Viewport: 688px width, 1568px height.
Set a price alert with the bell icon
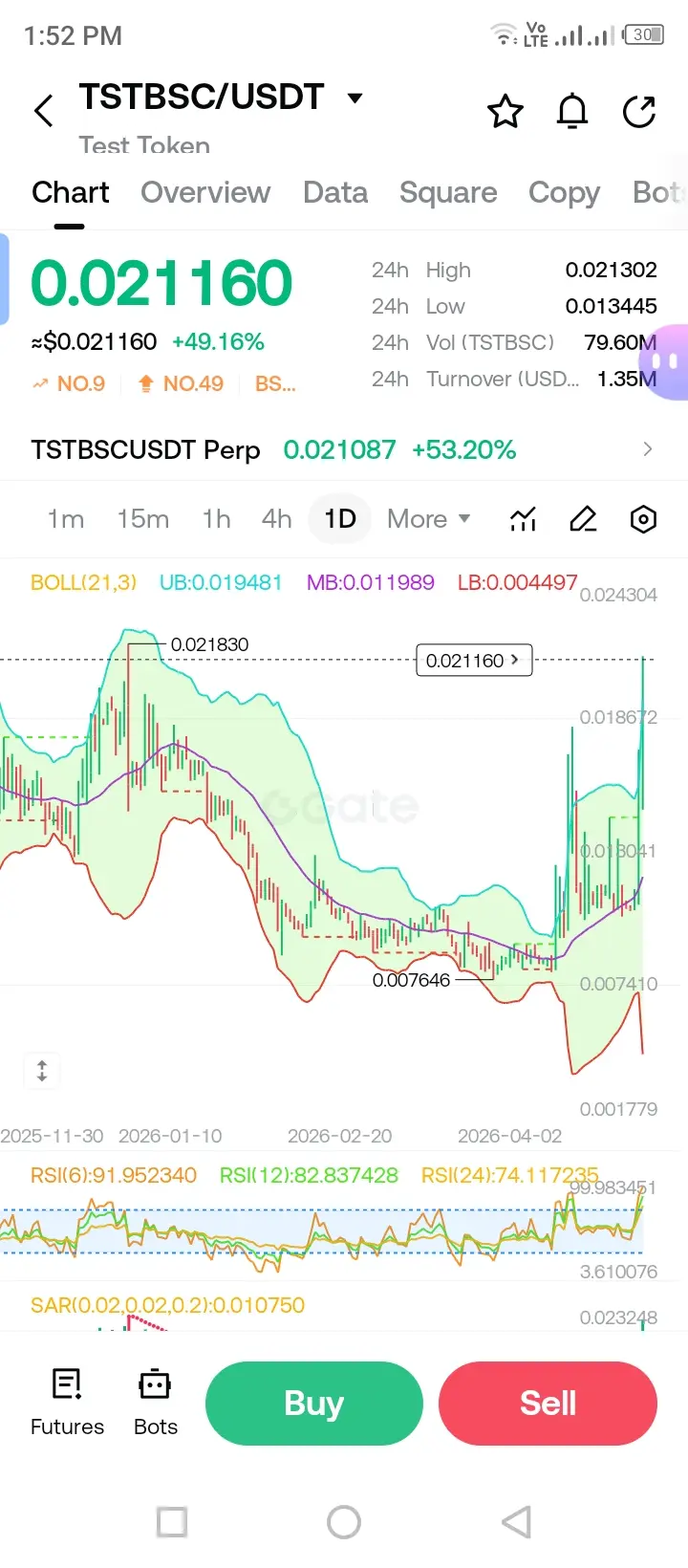pyautogui.click(x=572, y=112)
